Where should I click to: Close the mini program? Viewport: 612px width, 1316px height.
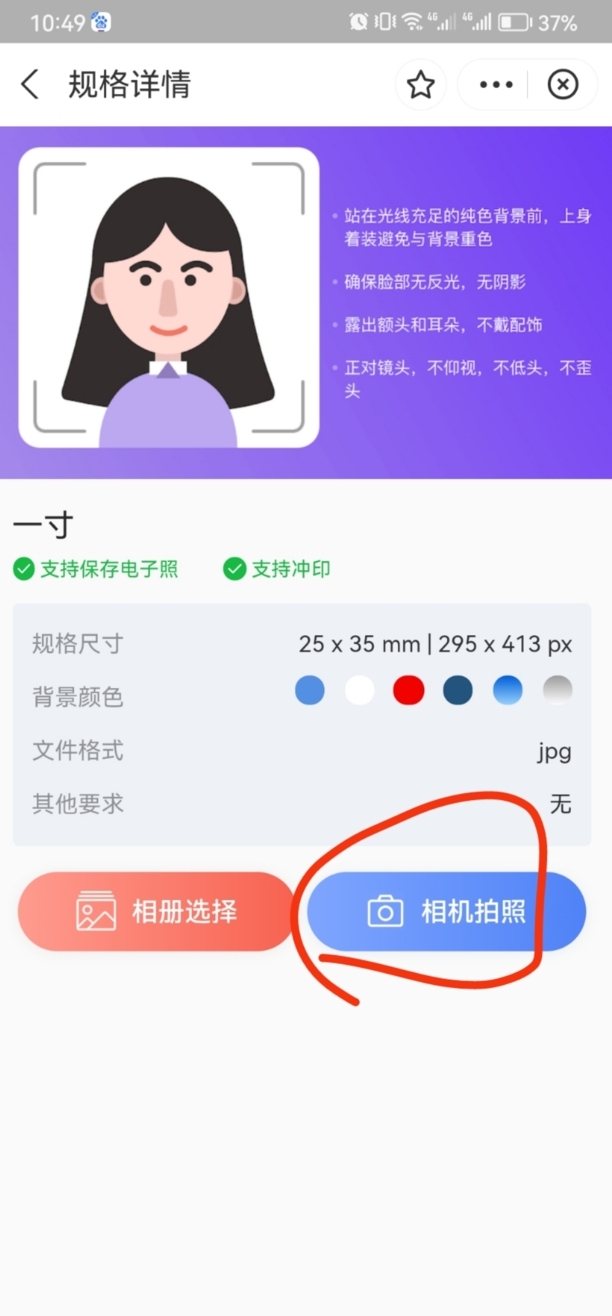[563, 85]
